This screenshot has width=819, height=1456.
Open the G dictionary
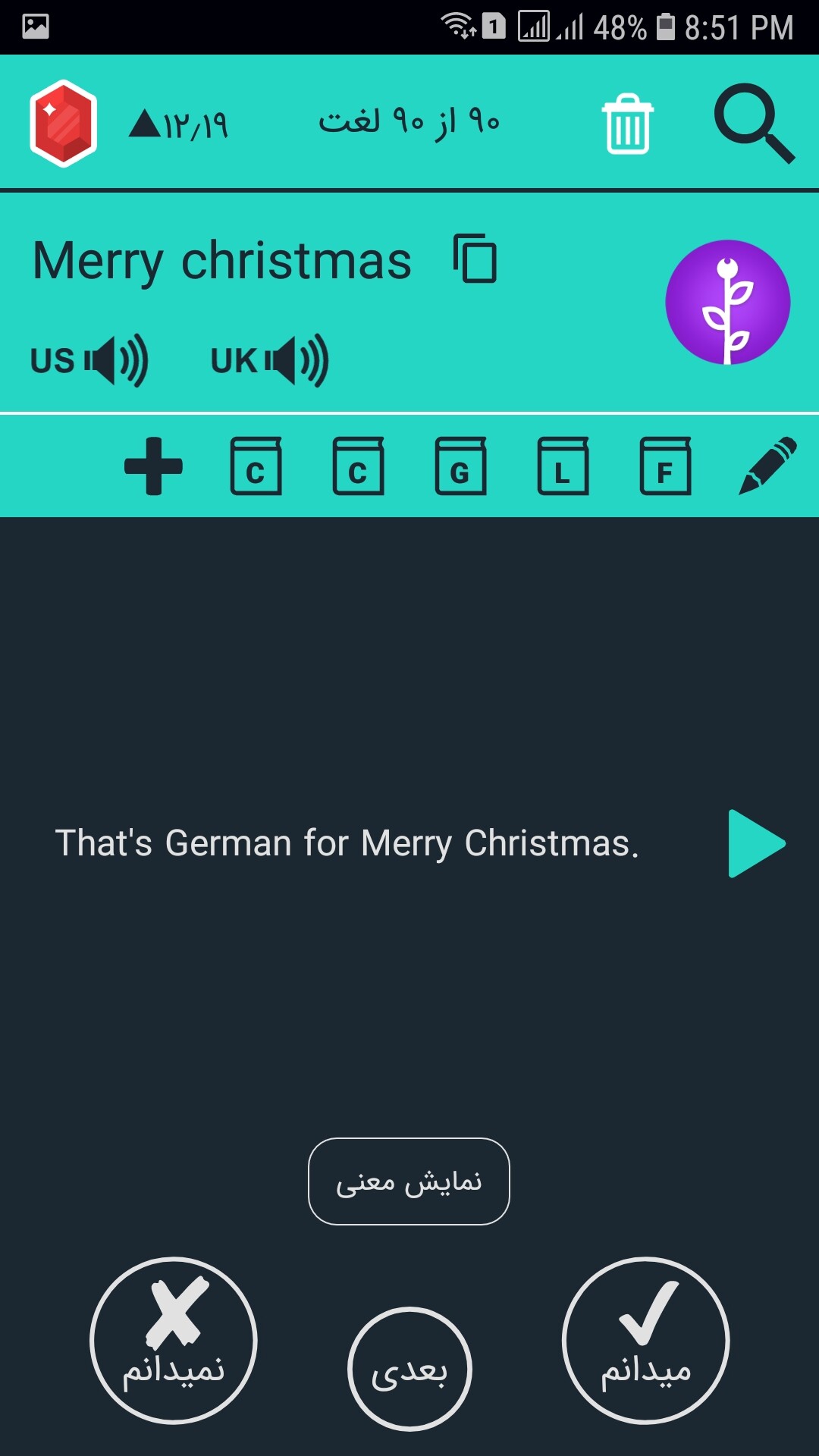point(460,466)
